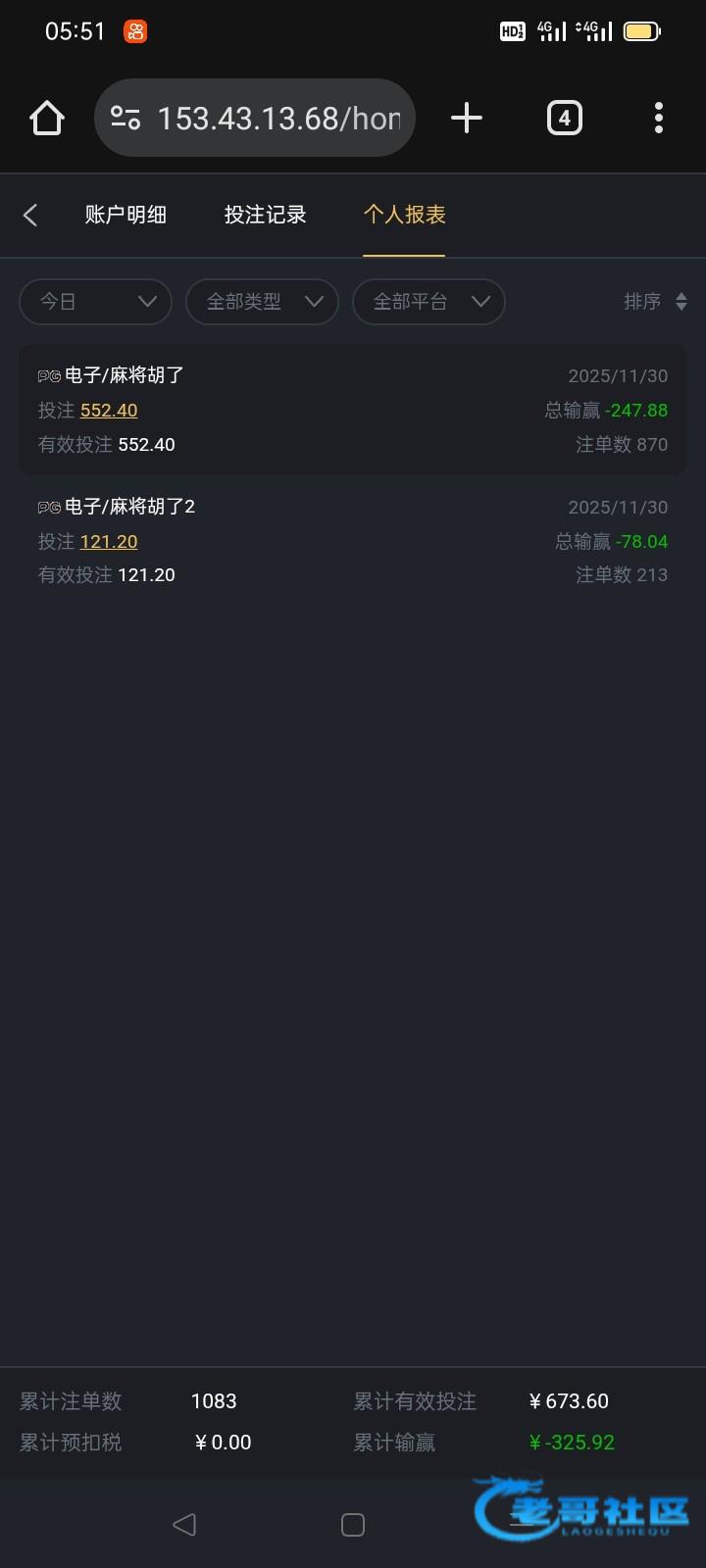Open the 全部平台 platform dropdown
706x1568 pixels.
pos(429,302)
